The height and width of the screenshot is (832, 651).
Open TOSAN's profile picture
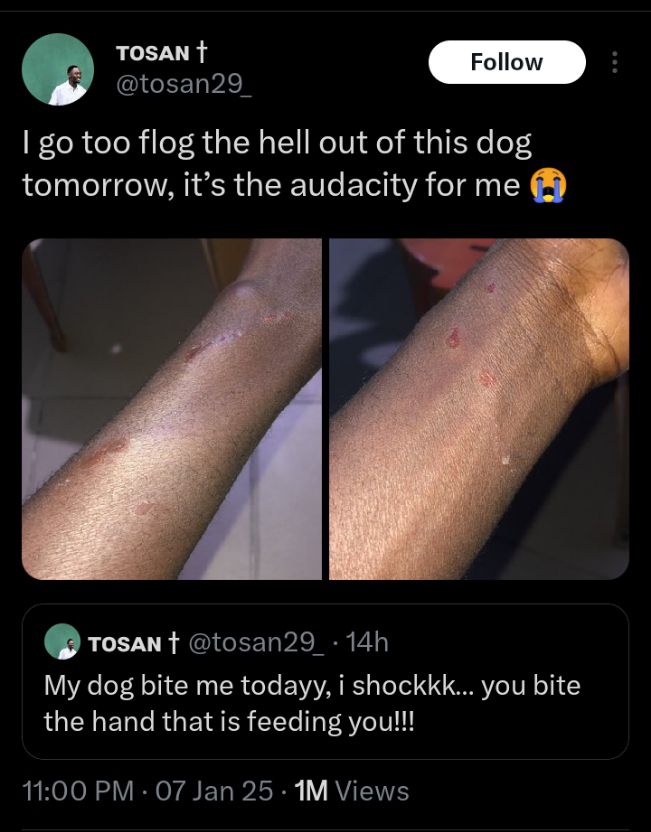[x=57, y=70]
